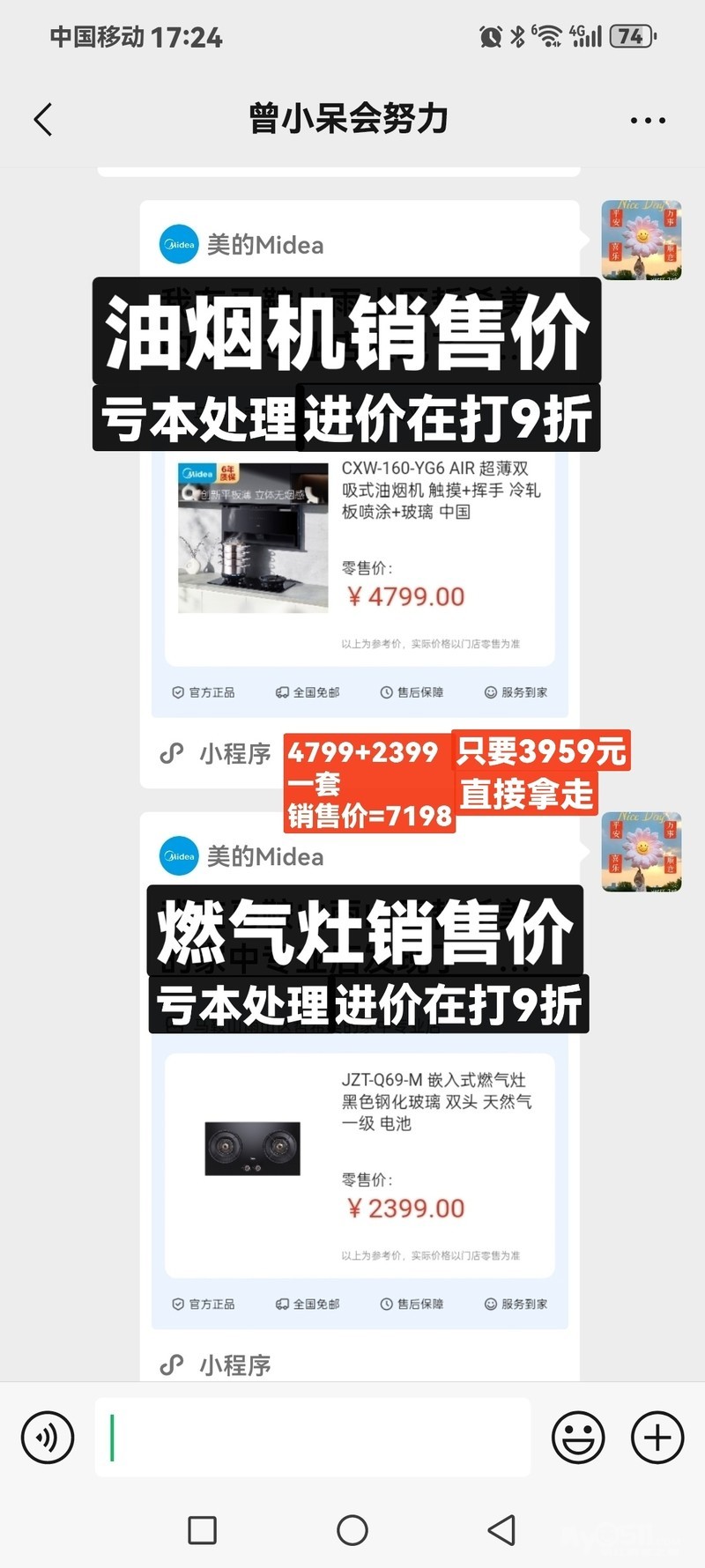Open the plus attachment menu
Viewport: 705px width, 1568px height.
(x=657, y=1438)
